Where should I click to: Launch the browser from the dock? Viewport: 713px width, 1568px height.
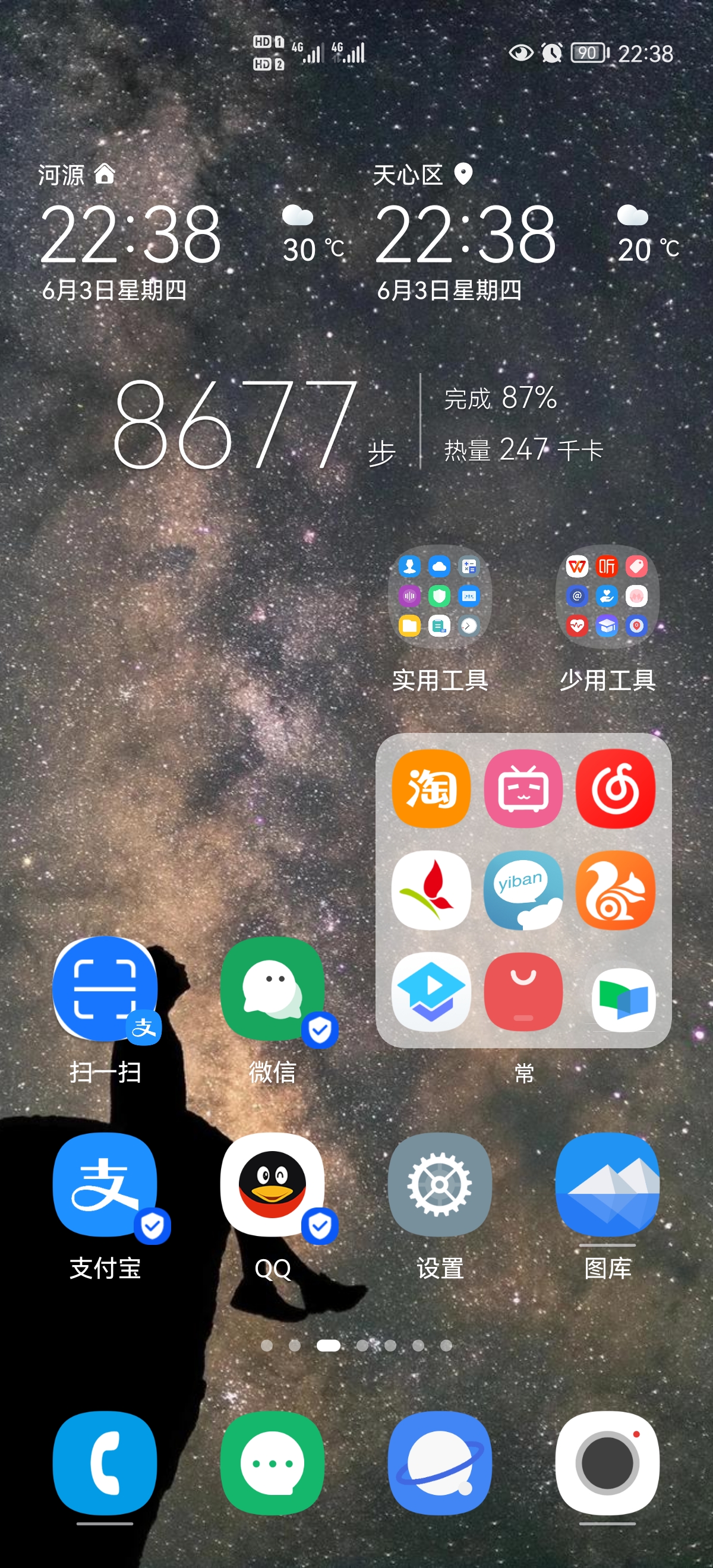(x=440, y=1463)
